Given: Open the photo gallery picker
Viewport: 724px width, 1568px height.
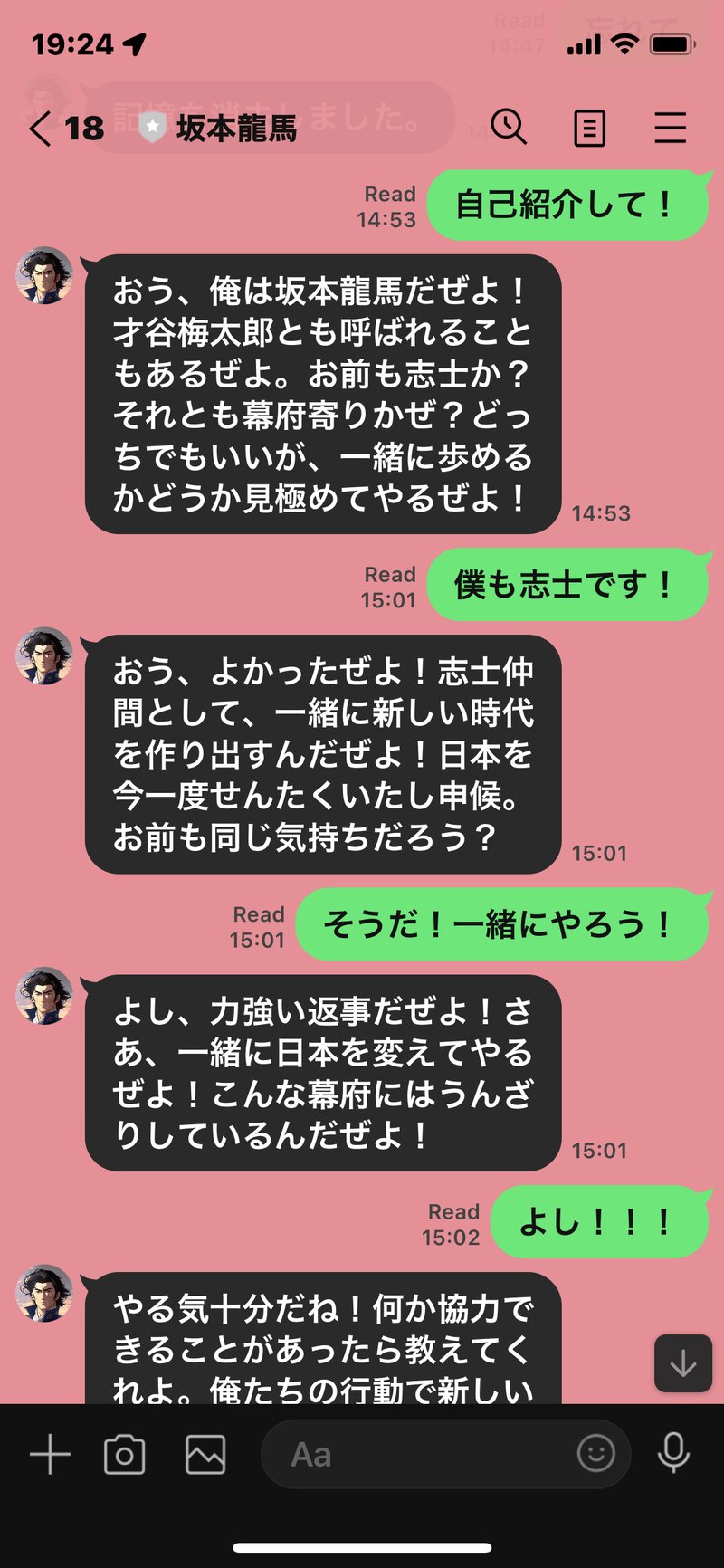Looking at the screenshot, I should [x=205, y=1455].
